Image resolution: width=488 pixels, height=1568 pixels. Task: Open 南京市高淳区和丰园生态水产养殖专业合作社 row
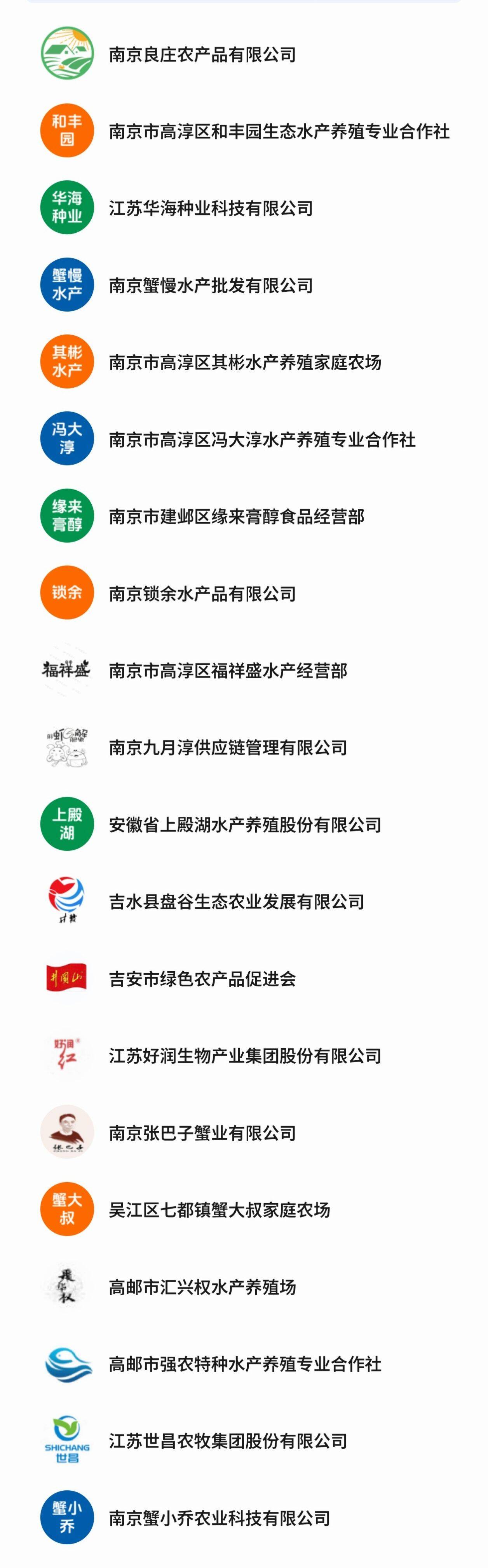click(279, 131)
